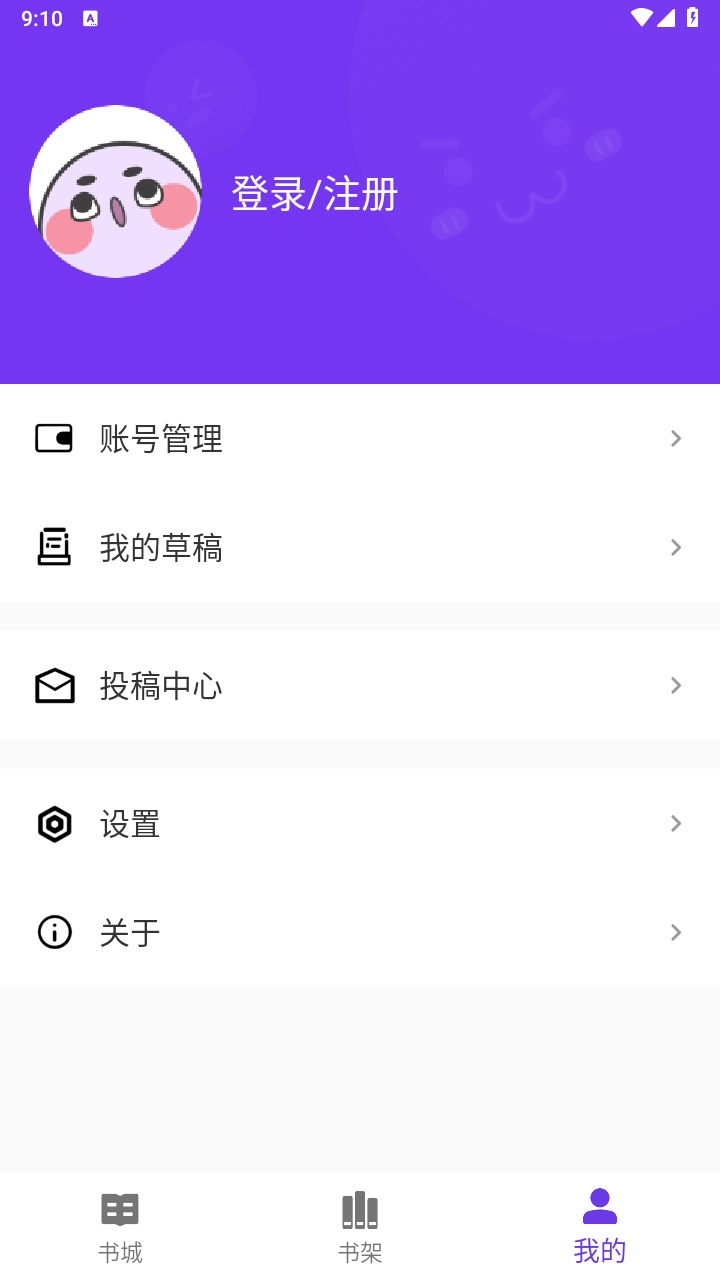The width and height of the screenshot is (720, 1280).
Task: Click the 我的 profile person icon
Action: click(599, 1207)
